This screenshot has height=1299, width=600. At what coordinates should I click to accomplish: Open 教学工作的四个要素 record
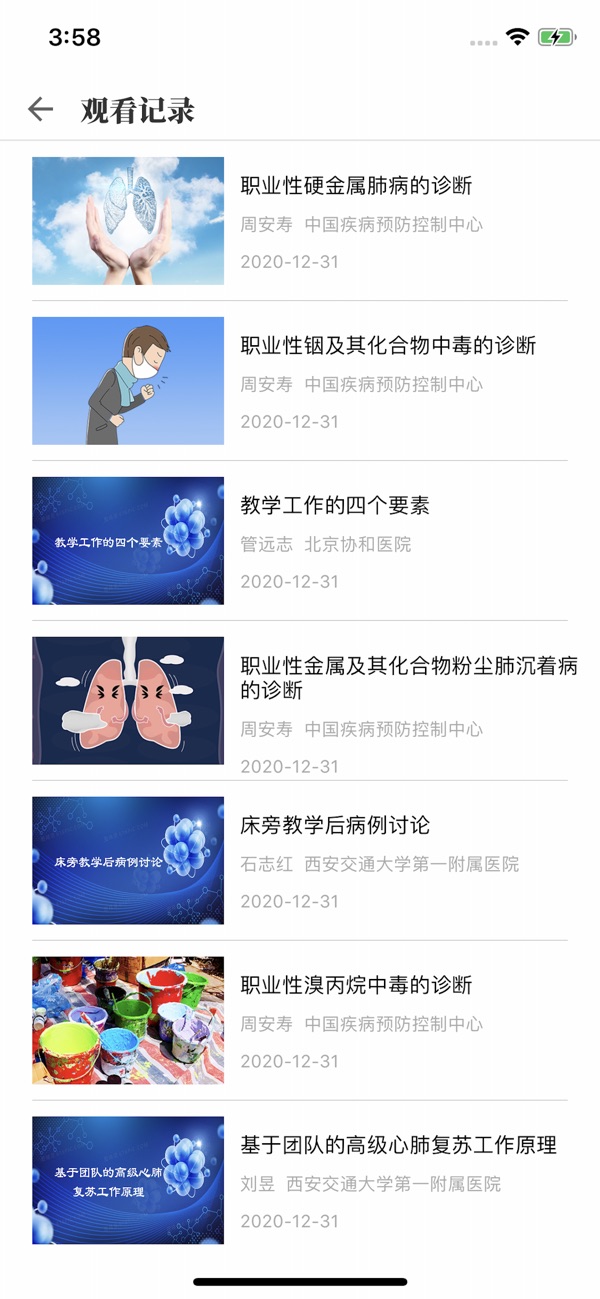point(335,506)
